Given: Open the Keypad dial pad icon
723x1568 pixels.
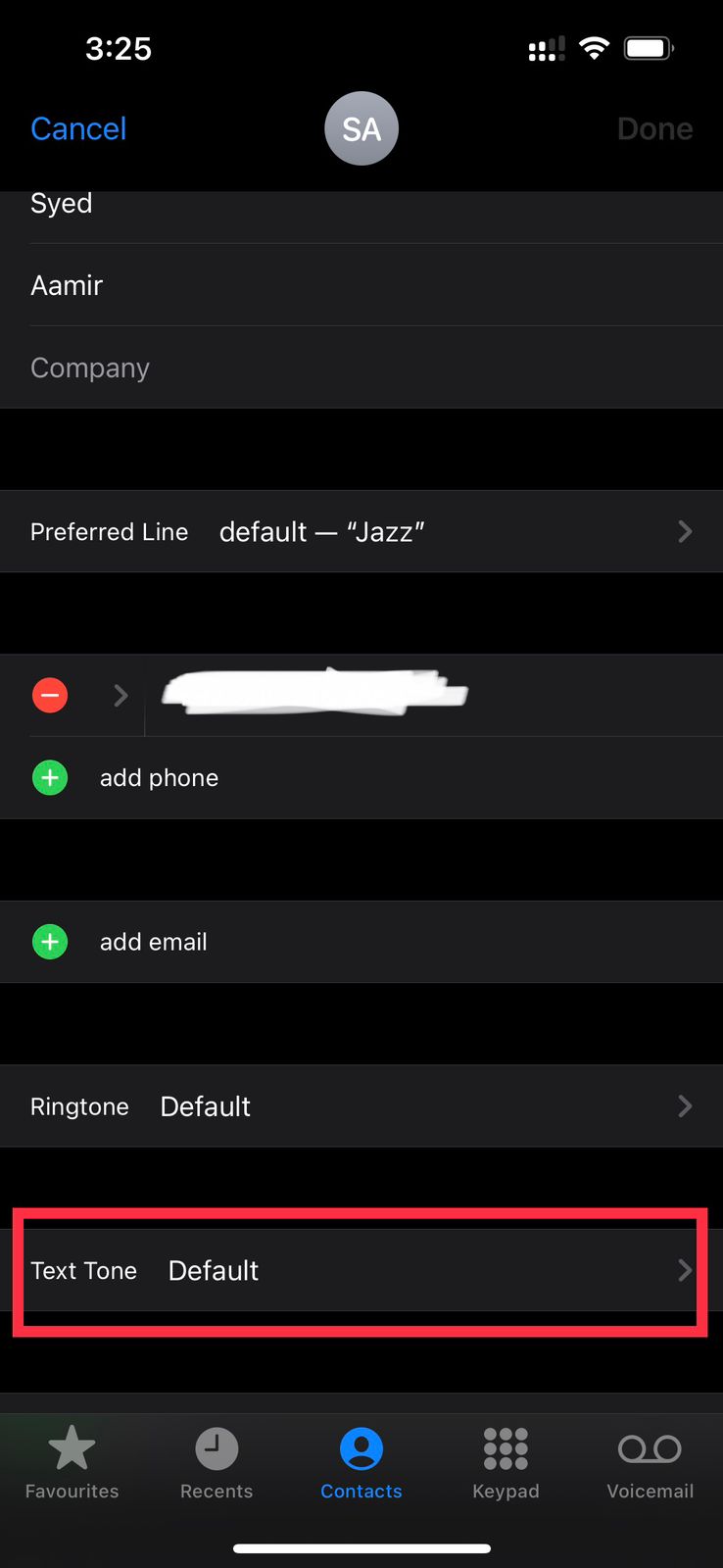Looking at the screenshot, I should [506, 1448].
